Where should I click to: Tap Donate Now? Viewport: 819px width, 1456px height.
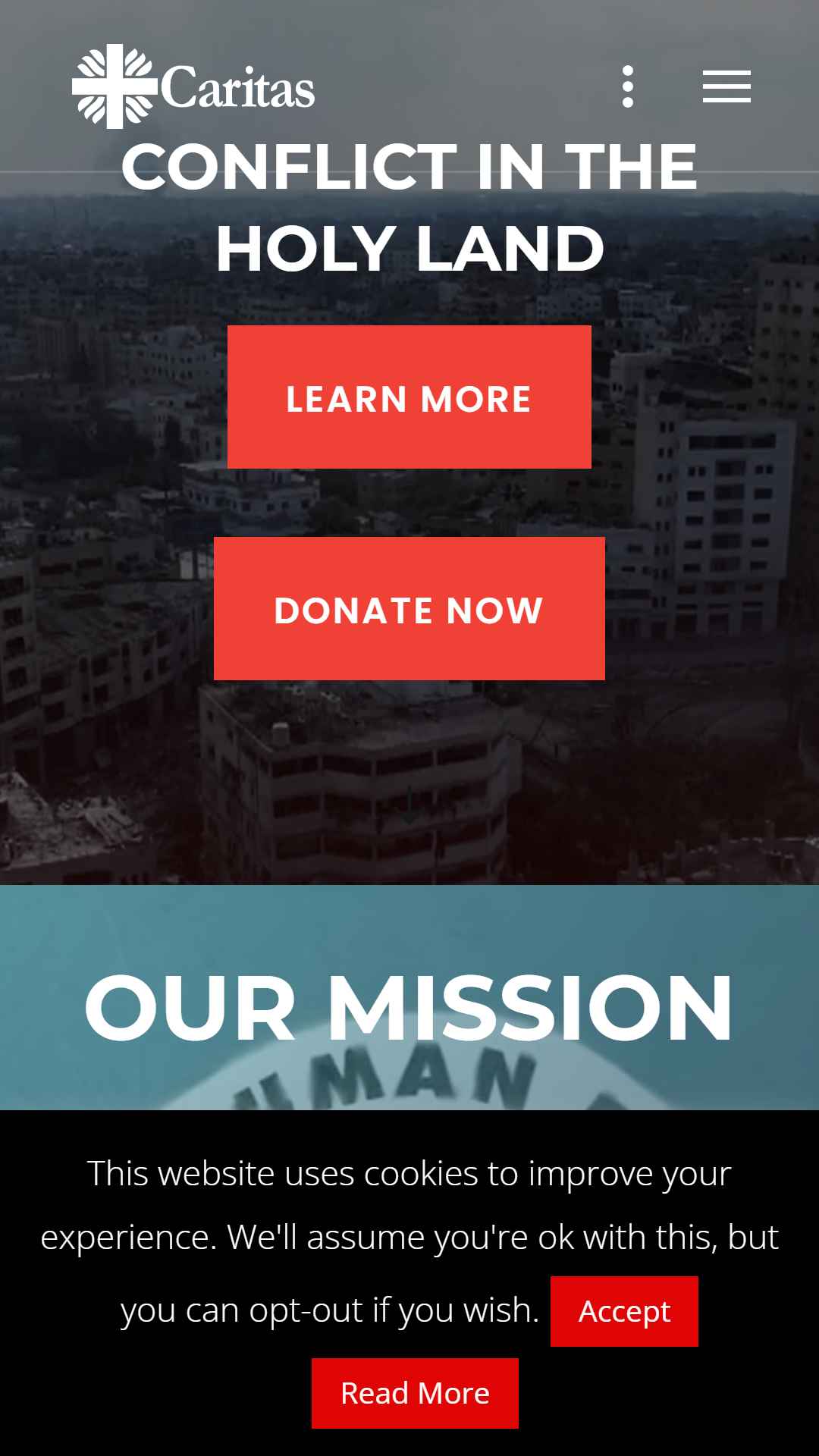coord(409,609)
